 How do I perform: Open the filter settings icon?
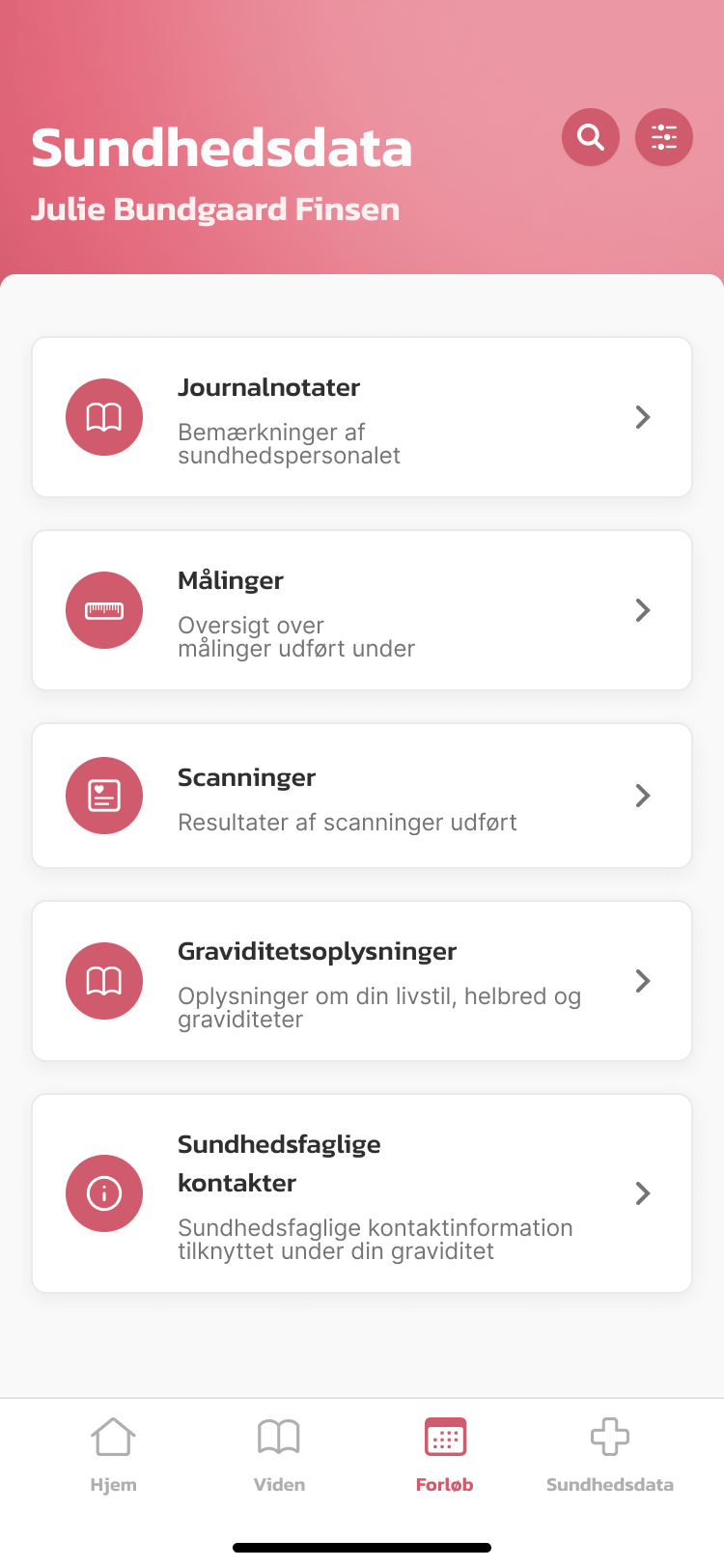[x=664, y=137]
